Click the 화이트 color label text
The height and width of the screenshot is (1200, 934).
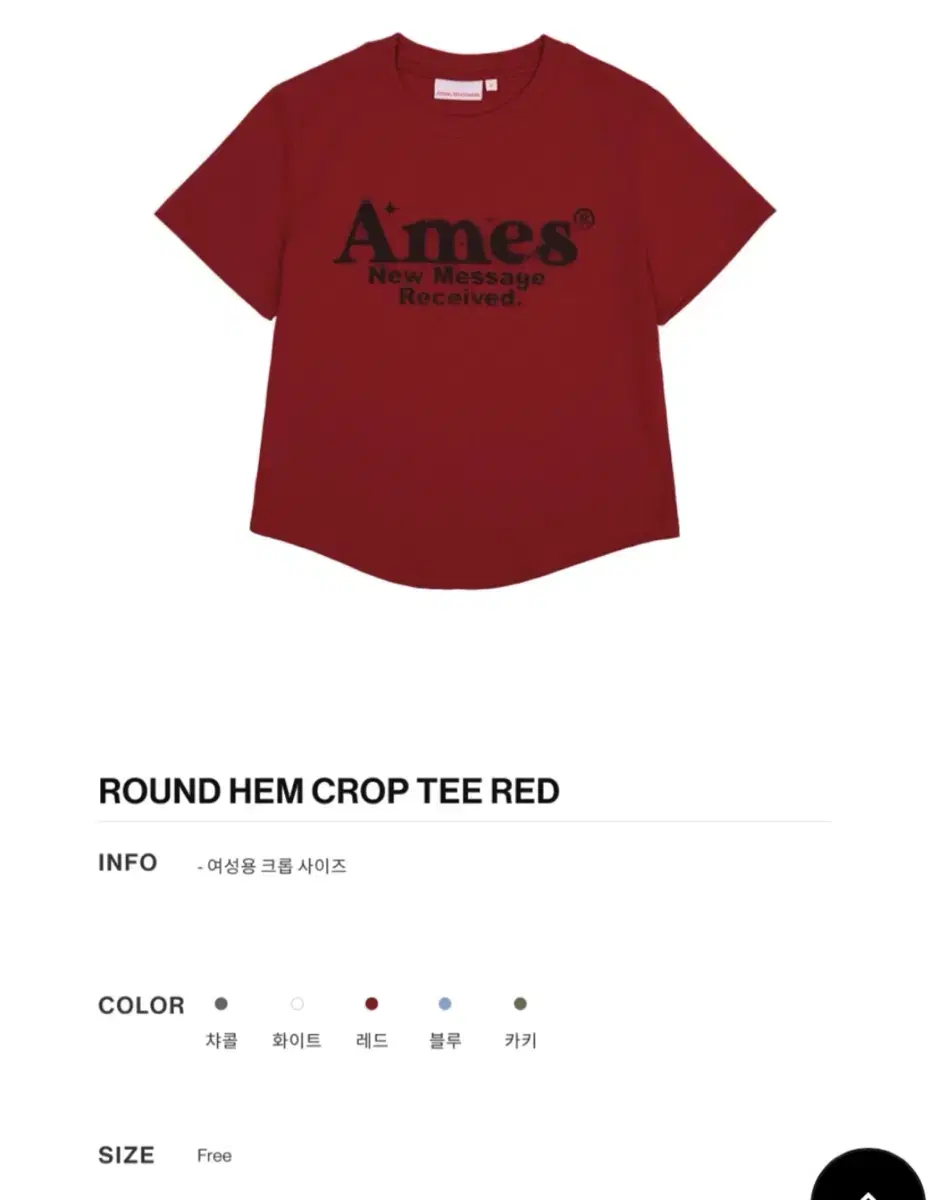point(297,1040)
